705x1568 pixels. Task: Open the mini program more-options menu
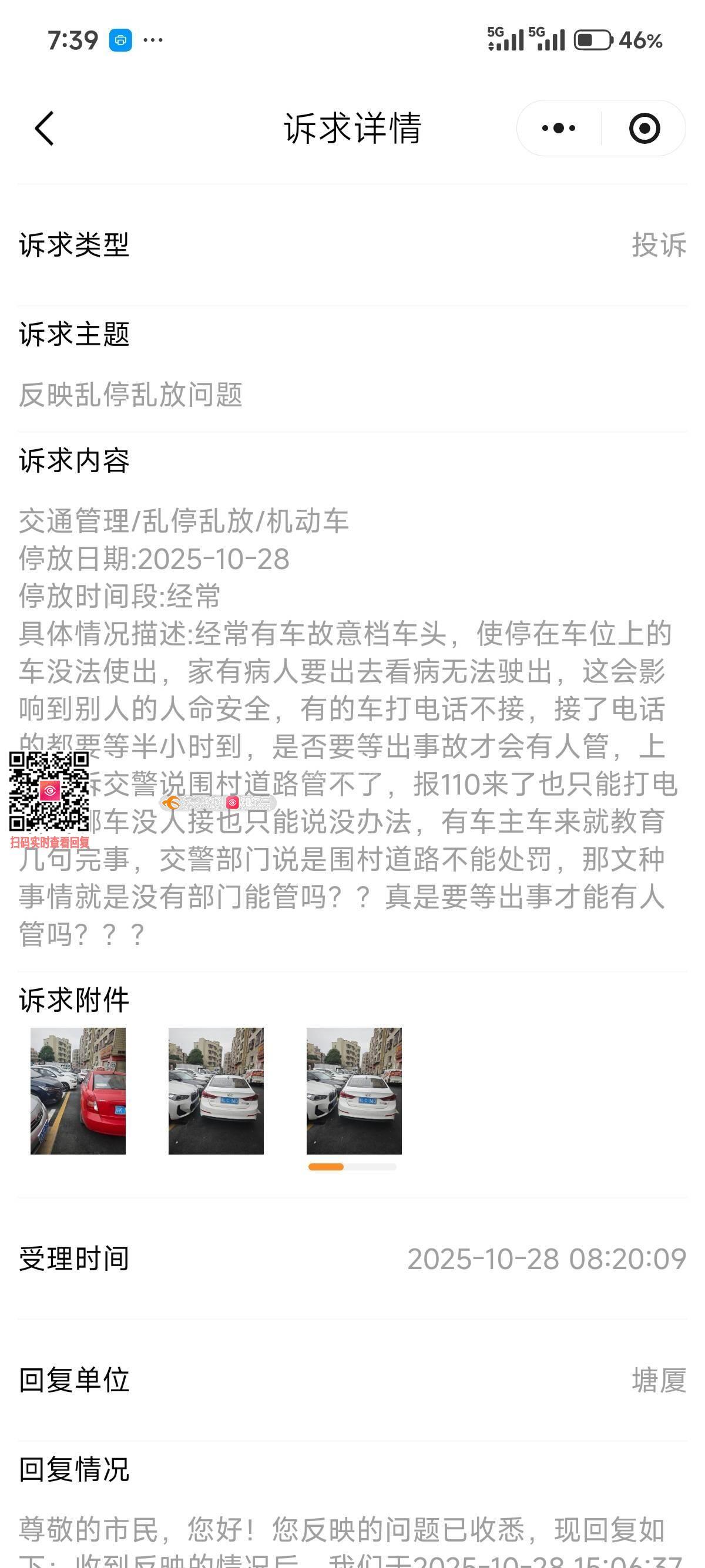(558, 129)
